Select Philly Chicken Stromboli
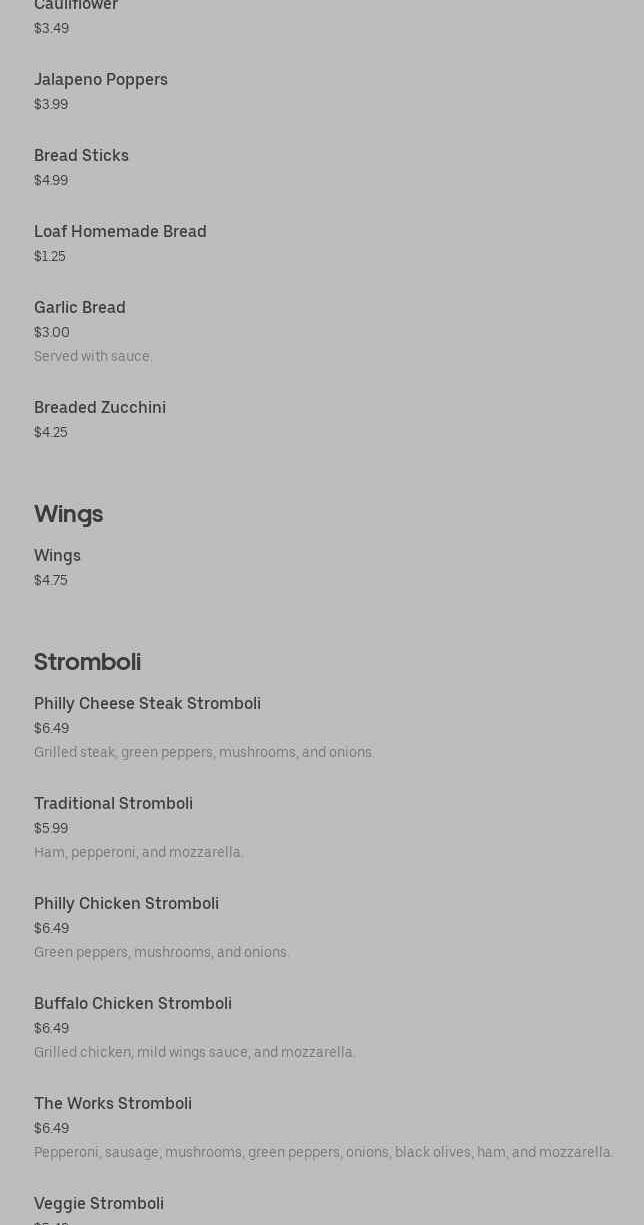 coord(126,904)
